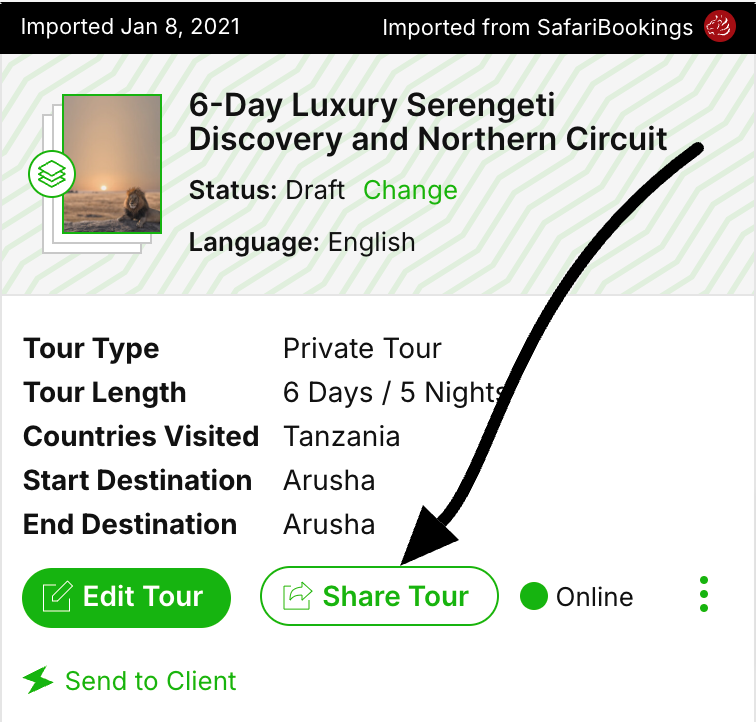Image resolution: width=756 pixels, height=722 pixels.
Task: Edit this Serengeti tour
Action: click(126, 597)
